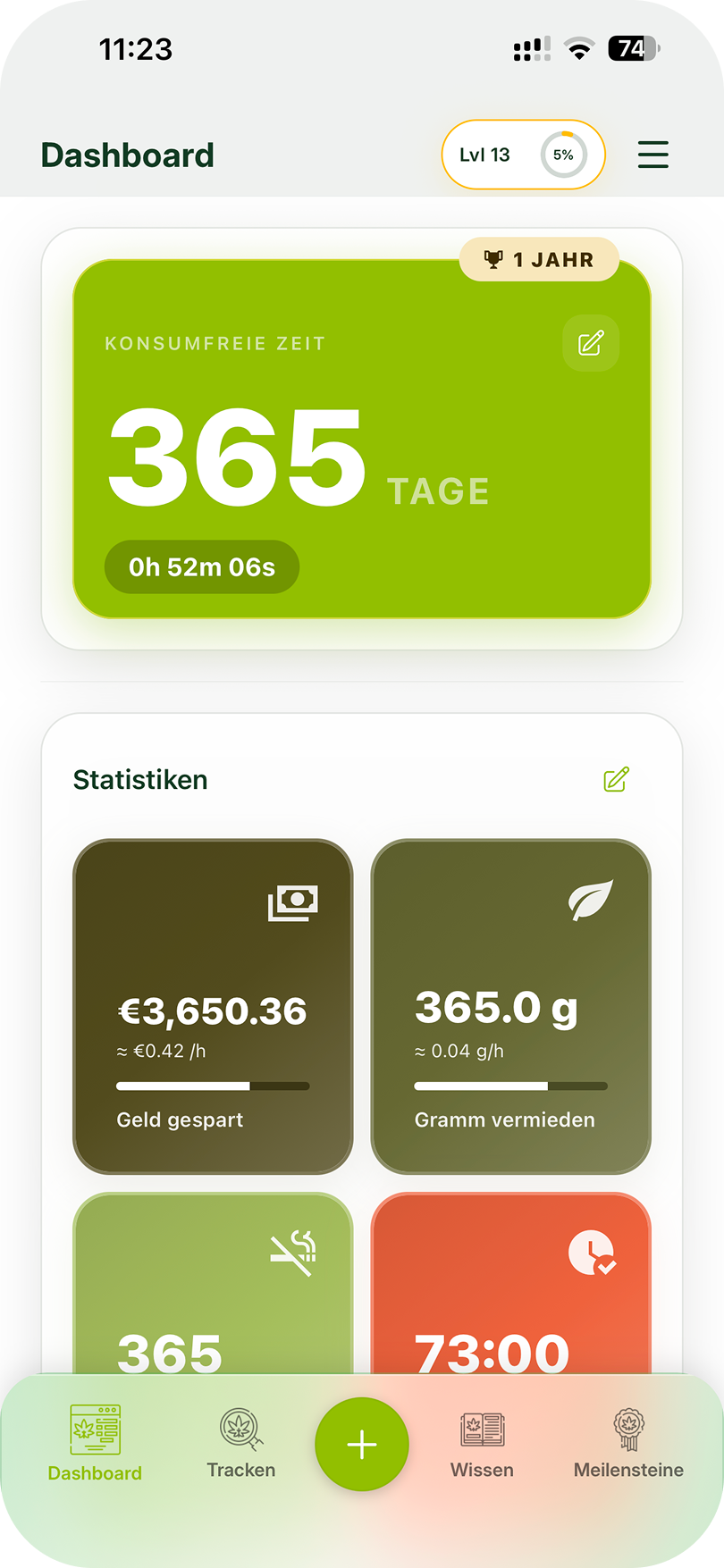Tap the 0h 52m 06s timer pill
This screenshot has width=724, height=1568.
coord(201,566)
